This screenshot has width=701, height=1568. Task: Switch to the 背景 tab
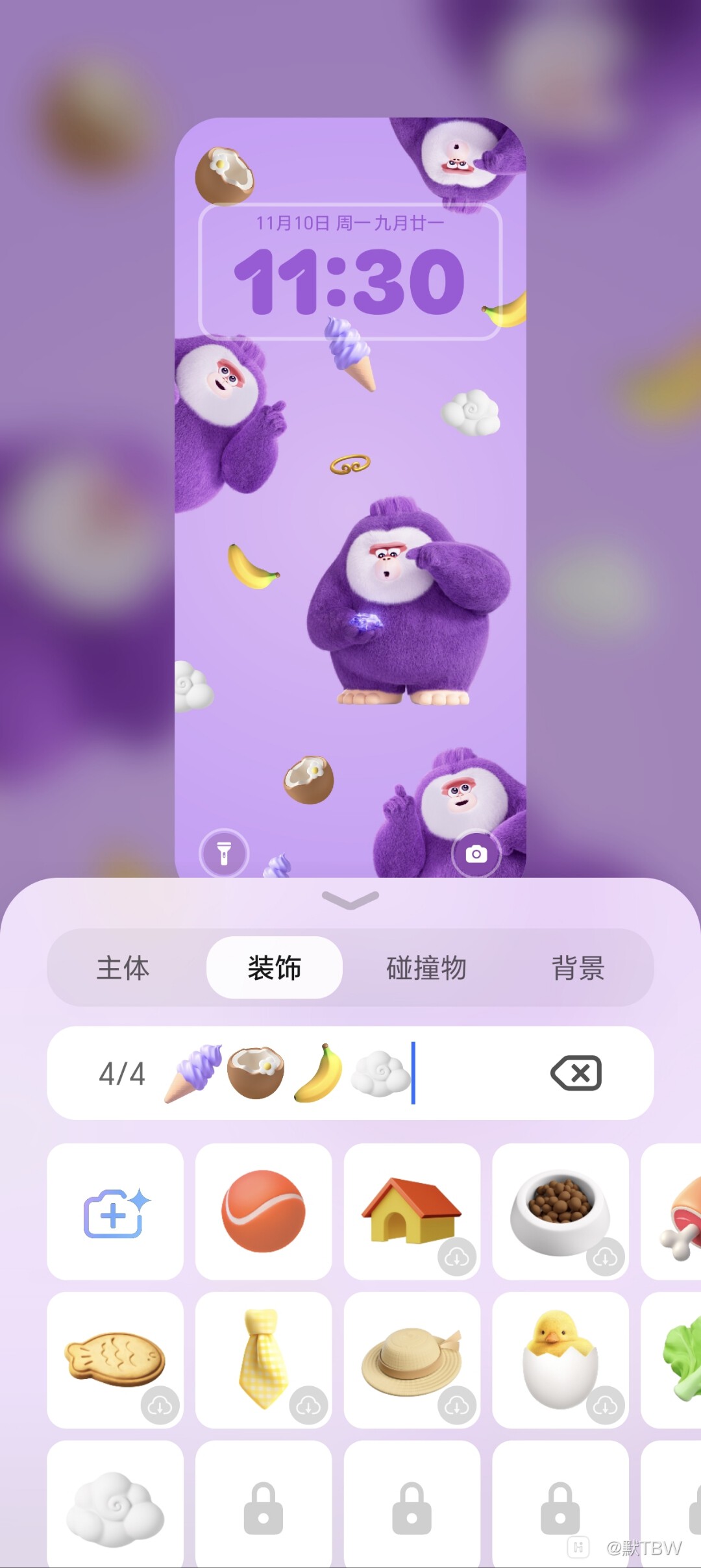point(578,968)
